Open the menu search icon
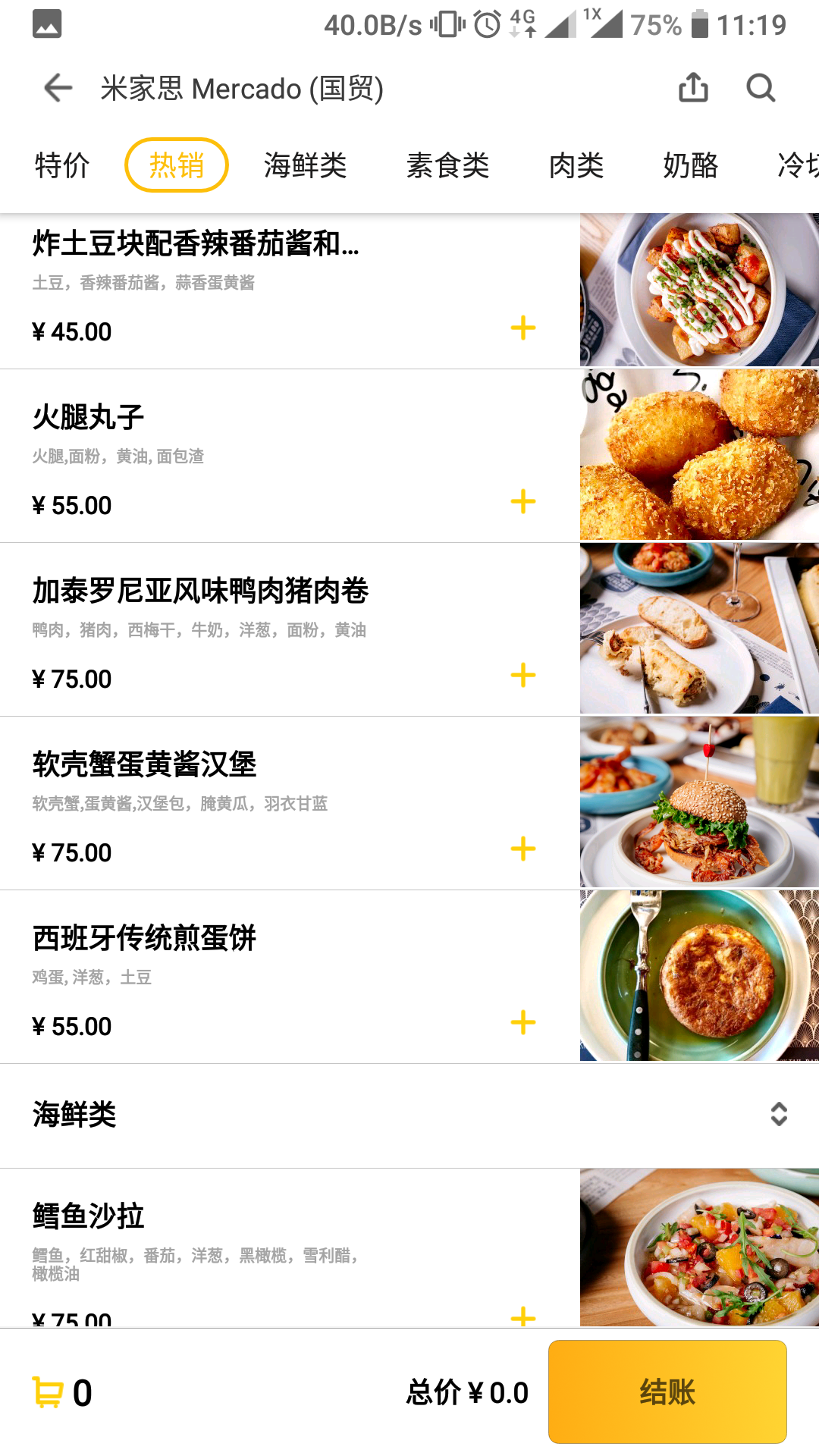Screen dimensions: 819x1456 (761, 88)
